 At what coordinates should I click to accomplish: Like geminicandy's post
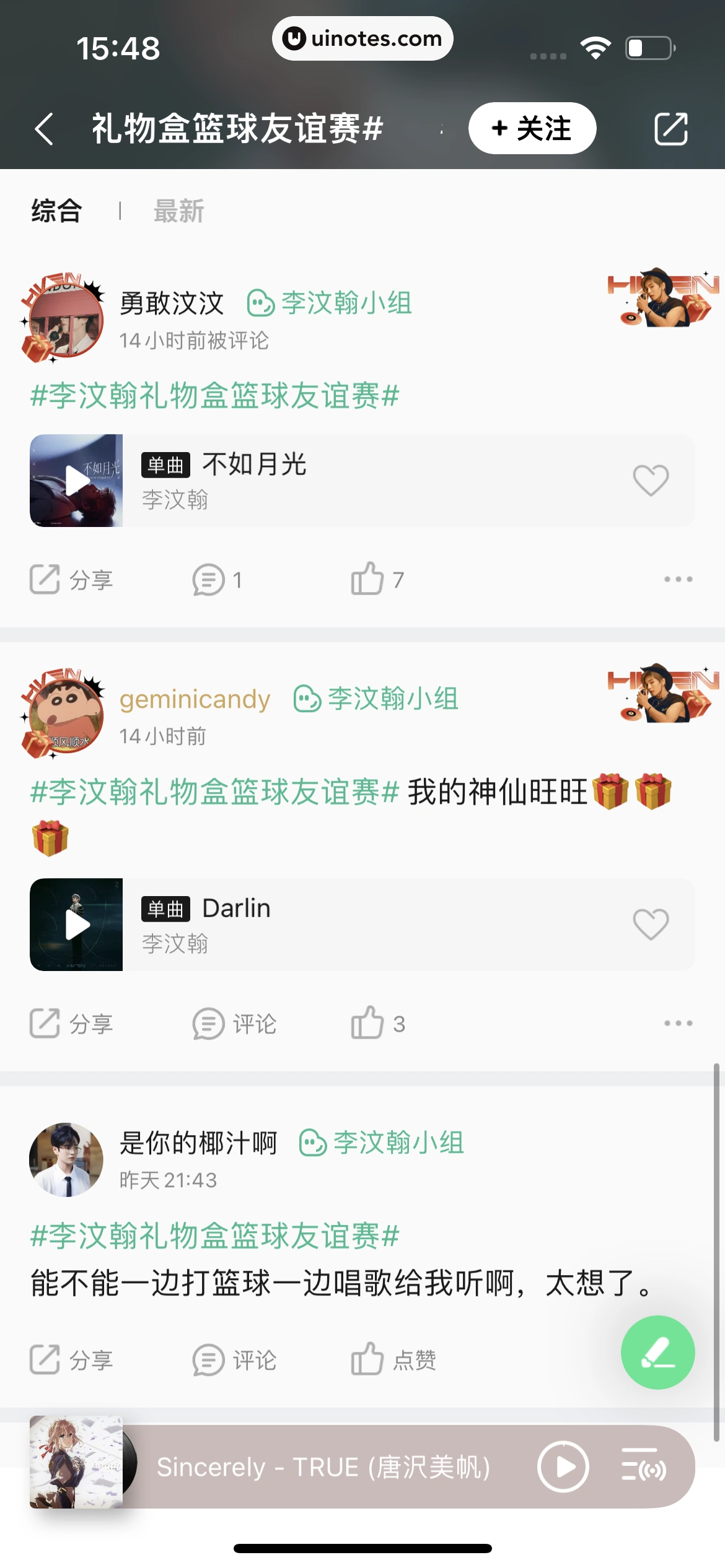[377, 1024]
